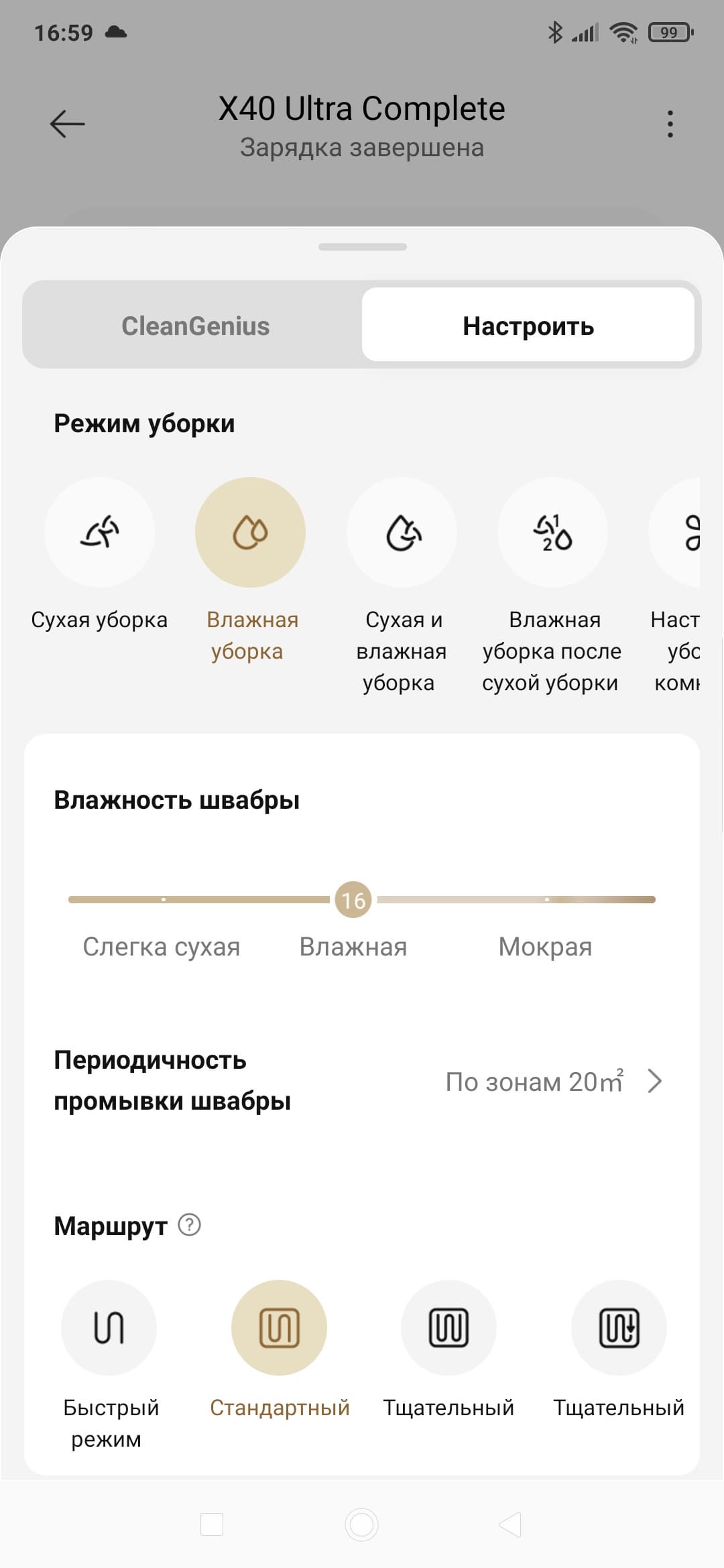Select Стандартный route
The image size is (724, 1568).
(279, 1327)
